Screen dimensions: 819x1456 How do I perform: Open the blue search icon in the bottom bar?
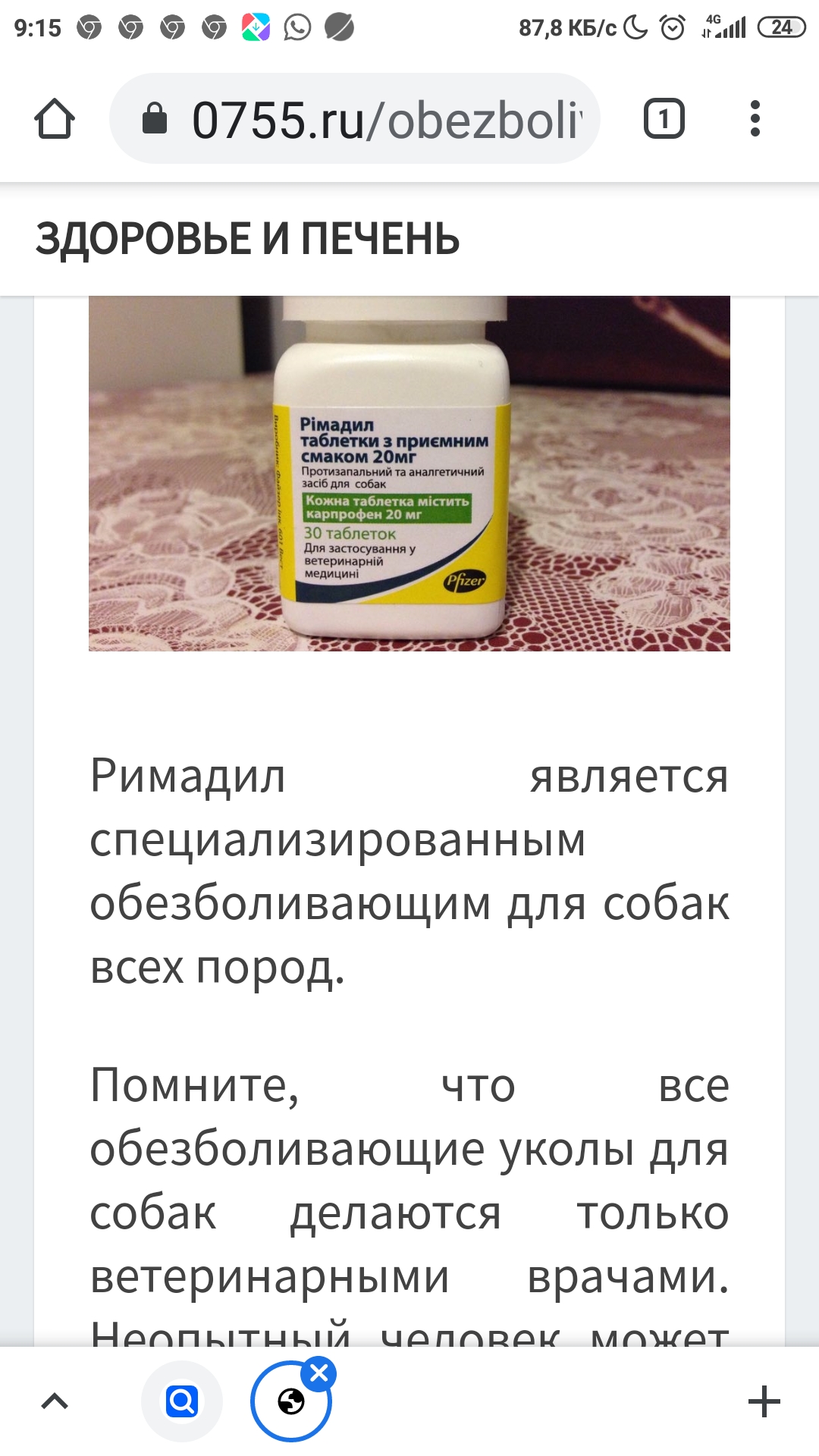(x=182, y=1401)
